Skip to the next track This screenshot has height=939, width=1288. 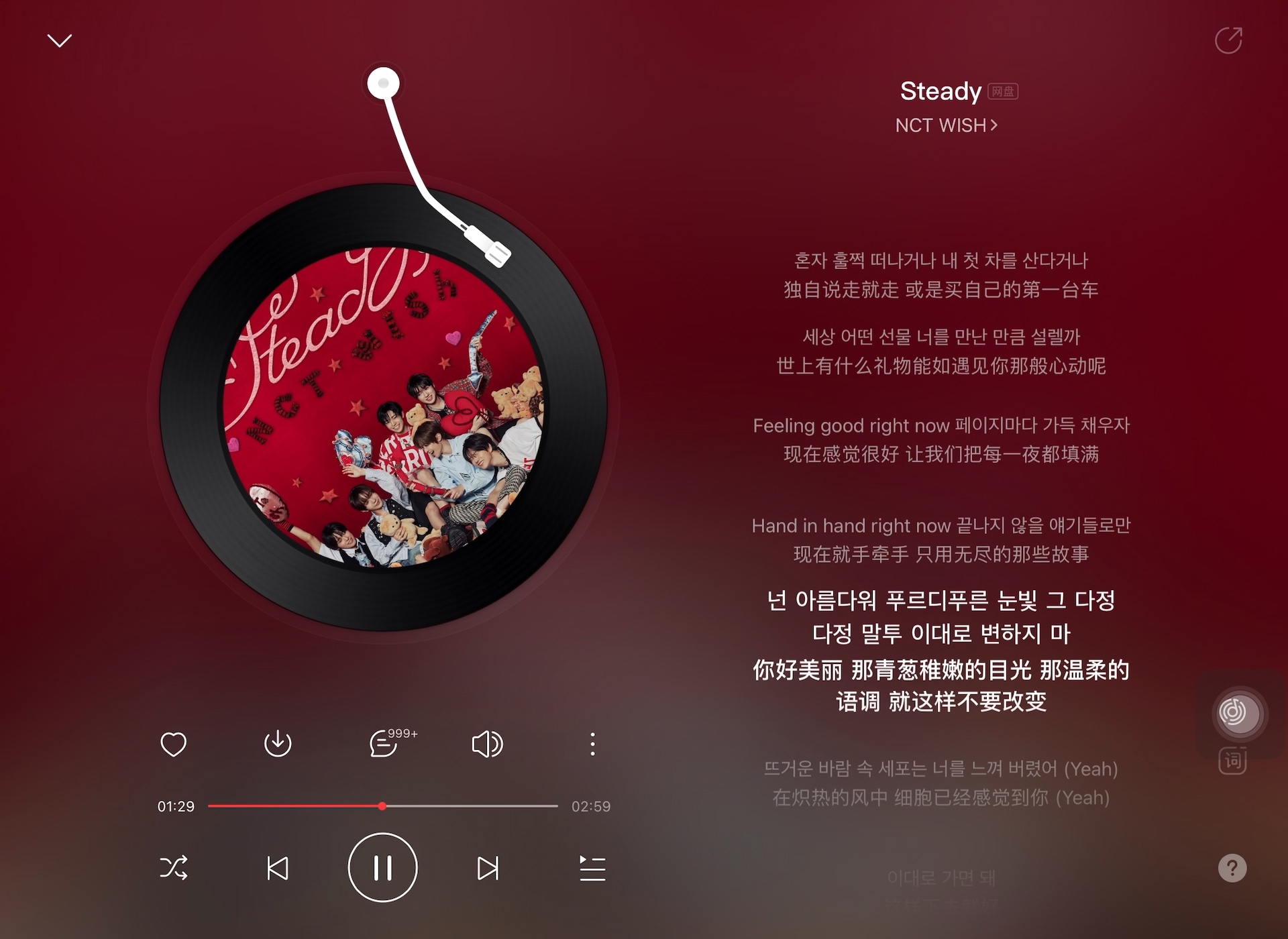pyautogui.click(x=488, y=868)
